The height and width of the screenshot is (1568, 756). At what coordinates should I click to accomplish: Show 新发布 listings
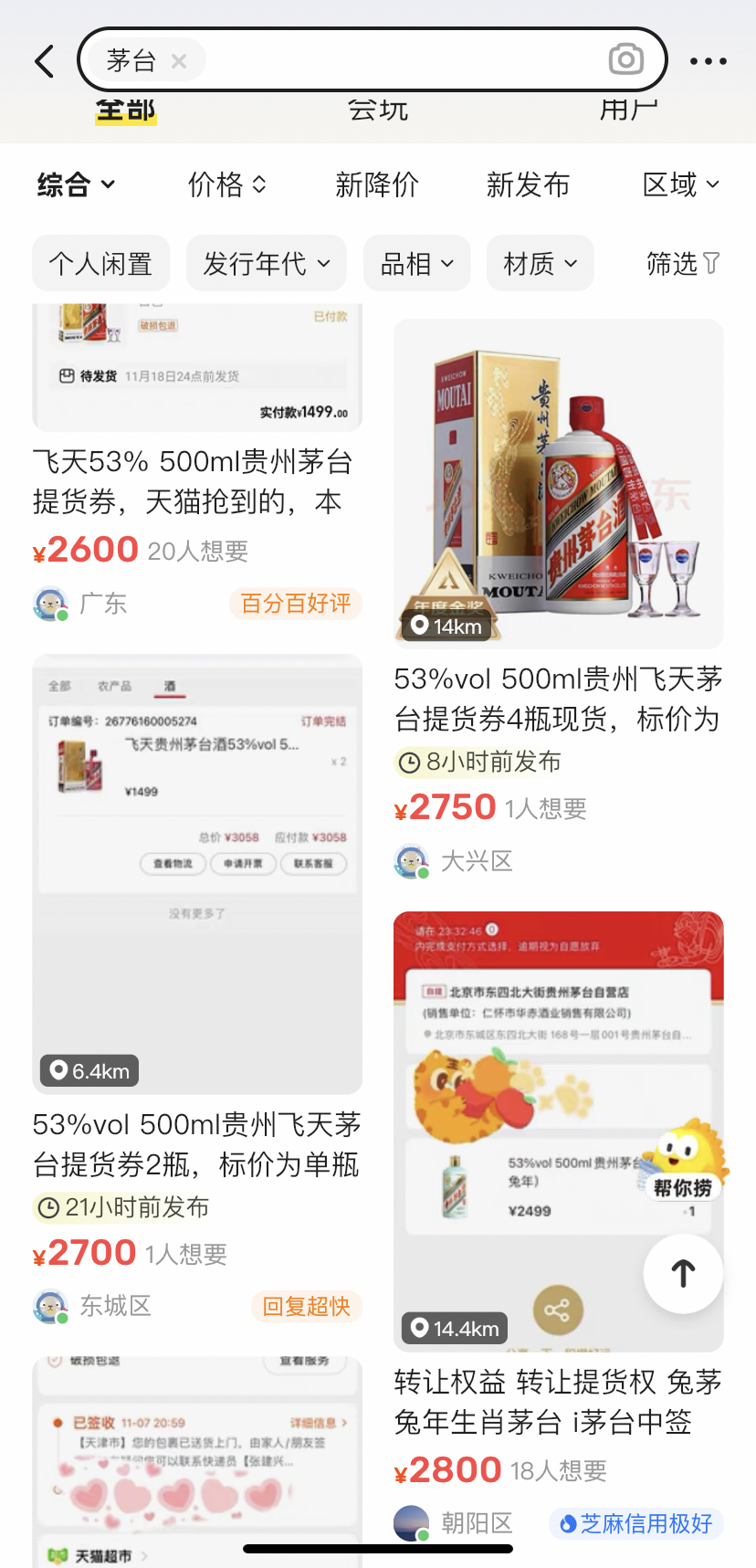tap(528, 184)
